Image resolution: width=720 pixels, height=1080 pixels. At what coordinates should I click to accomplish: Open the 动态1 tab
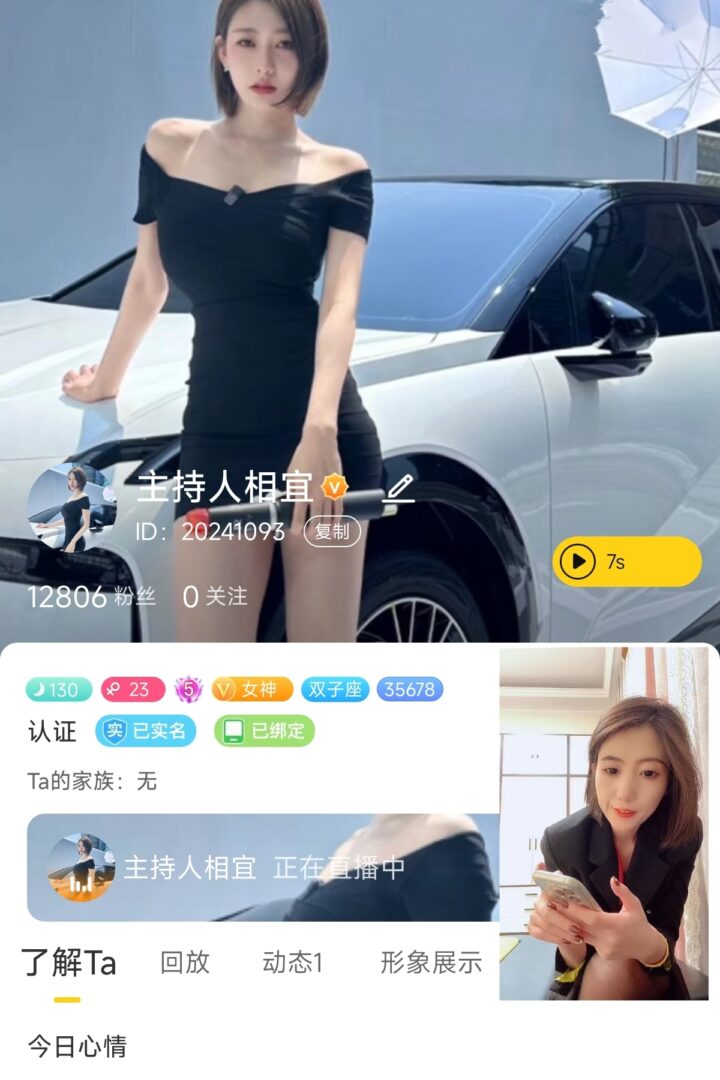coord(292,963)
